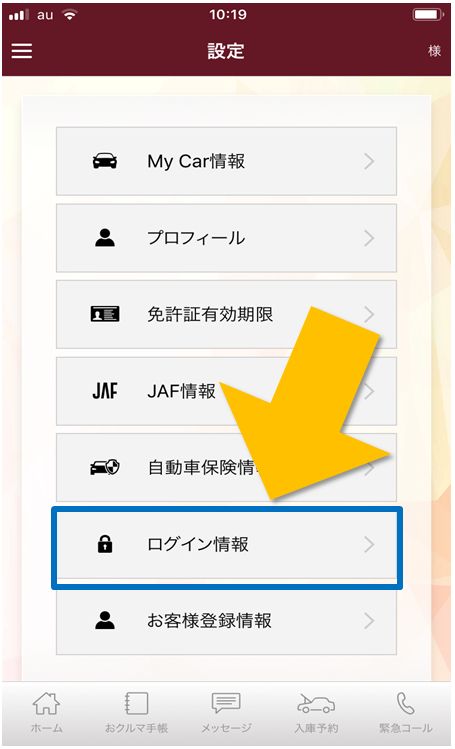Open プロフィール row

(x=226, y=238)
